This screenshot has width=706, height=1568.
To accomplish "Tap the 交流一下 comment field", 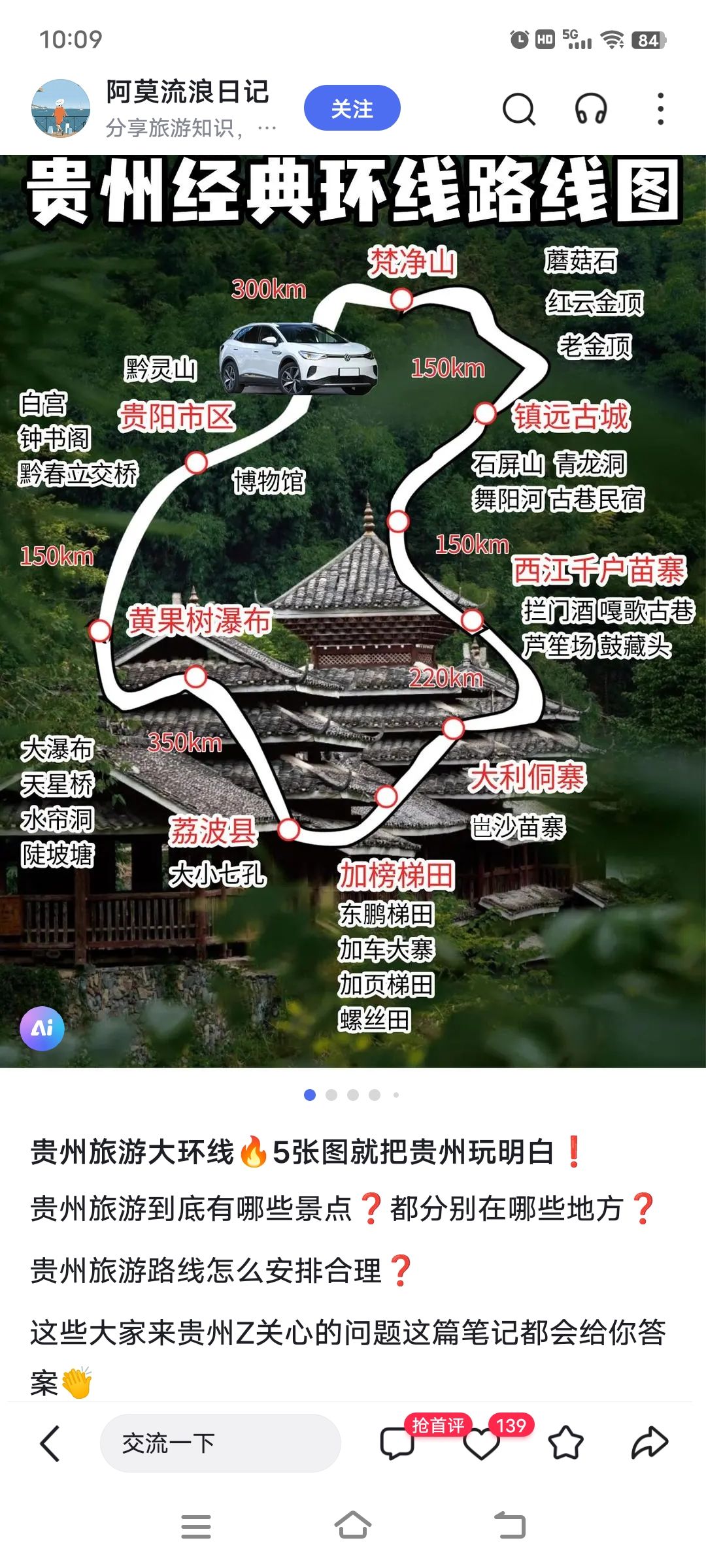I will pos(220,1443).
